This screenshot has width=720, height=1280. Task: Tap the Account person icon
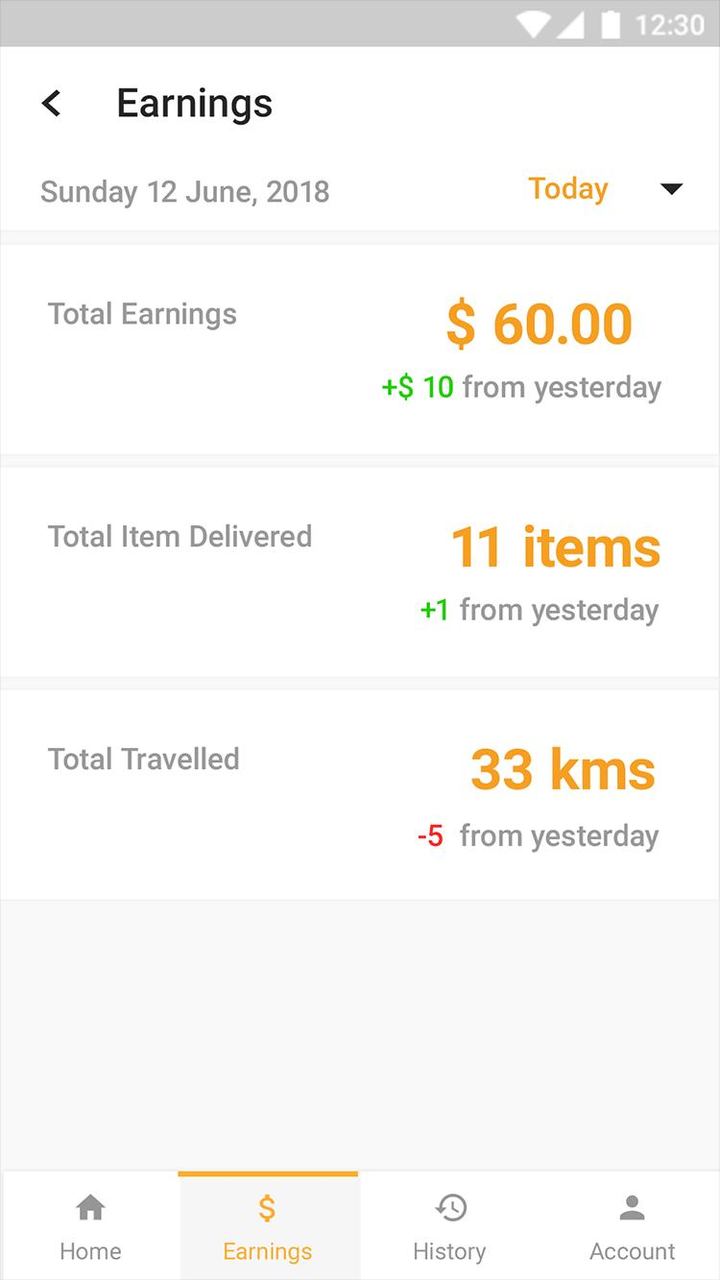click(632, 1207)
